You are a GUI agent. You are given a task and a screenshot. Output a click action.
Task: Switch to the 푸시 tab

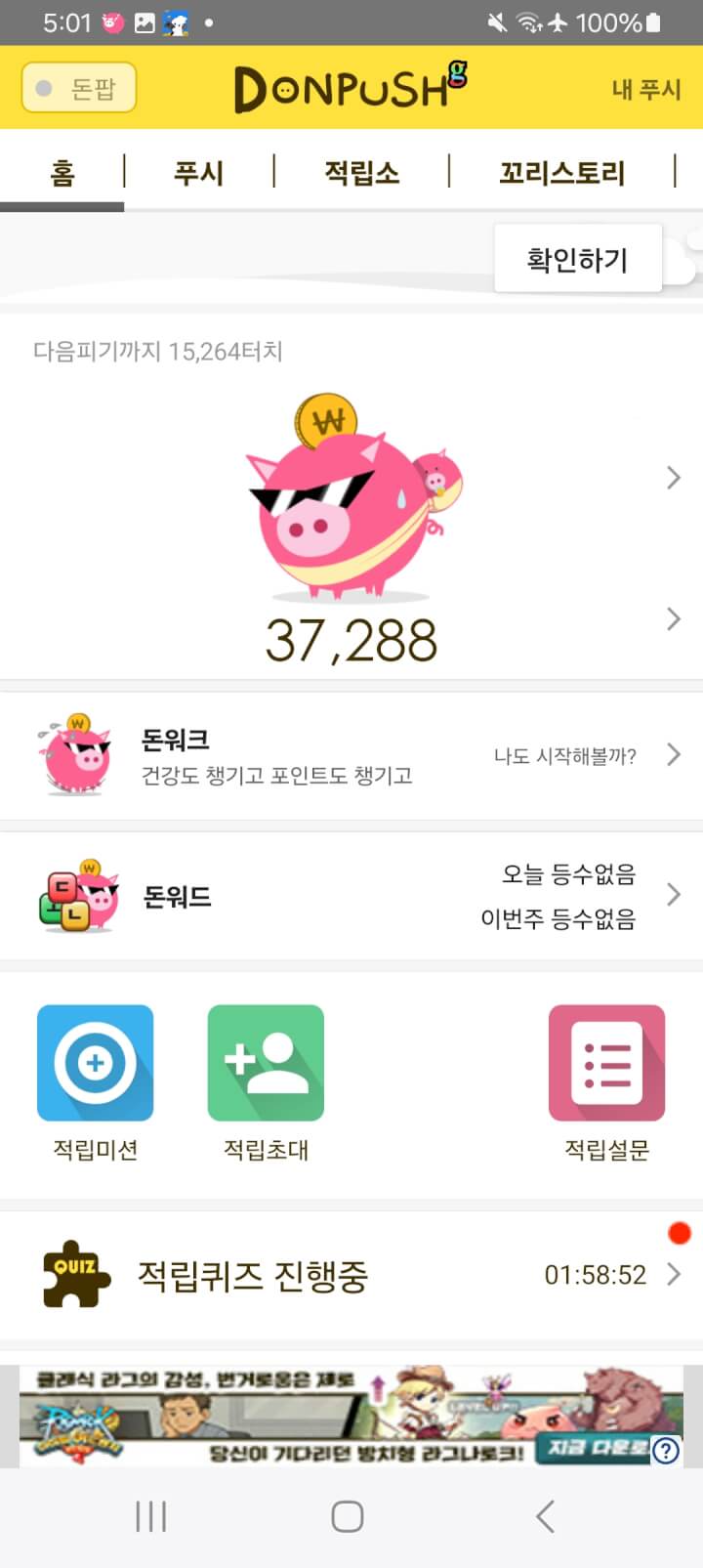[198, 173]
